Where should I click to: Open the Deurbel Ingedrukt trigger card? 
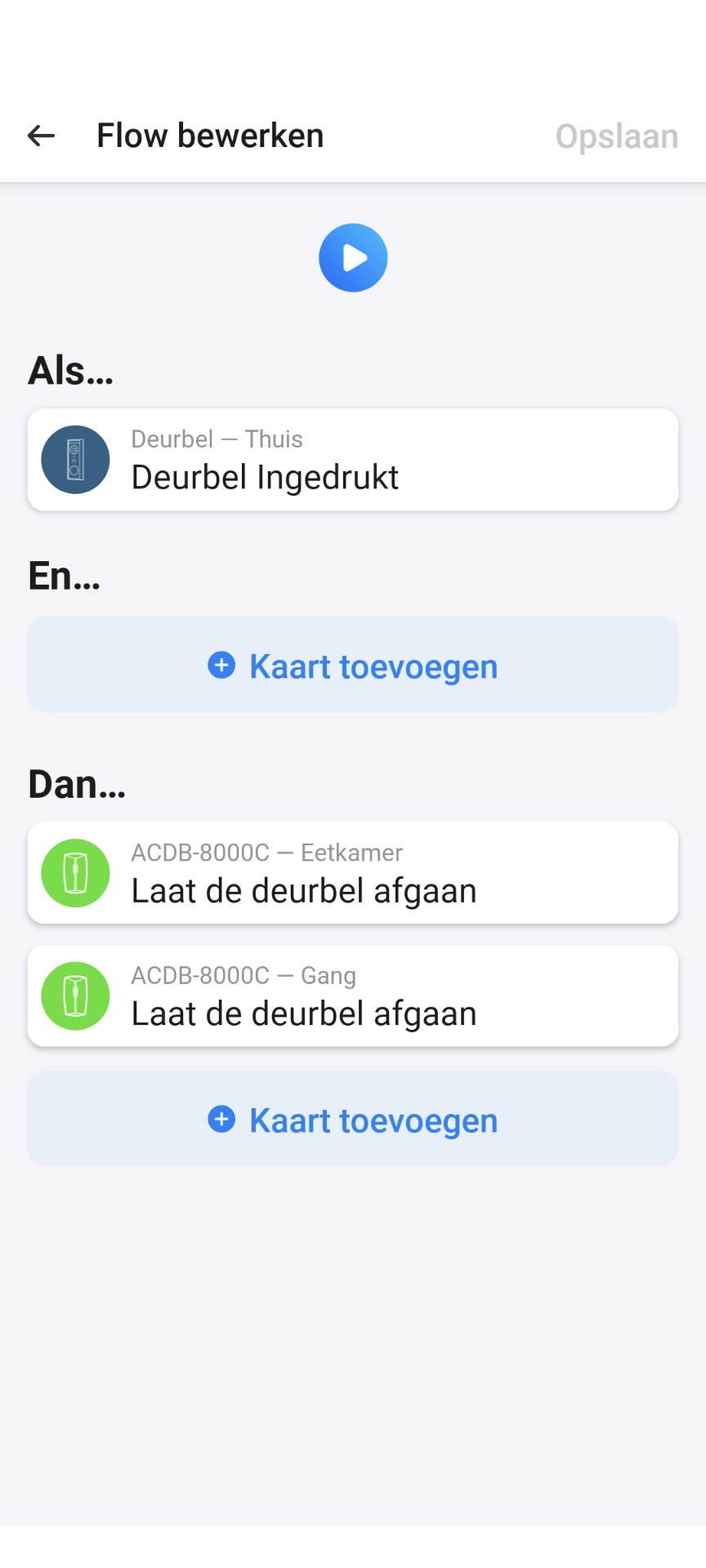click(x=353, y=460)
